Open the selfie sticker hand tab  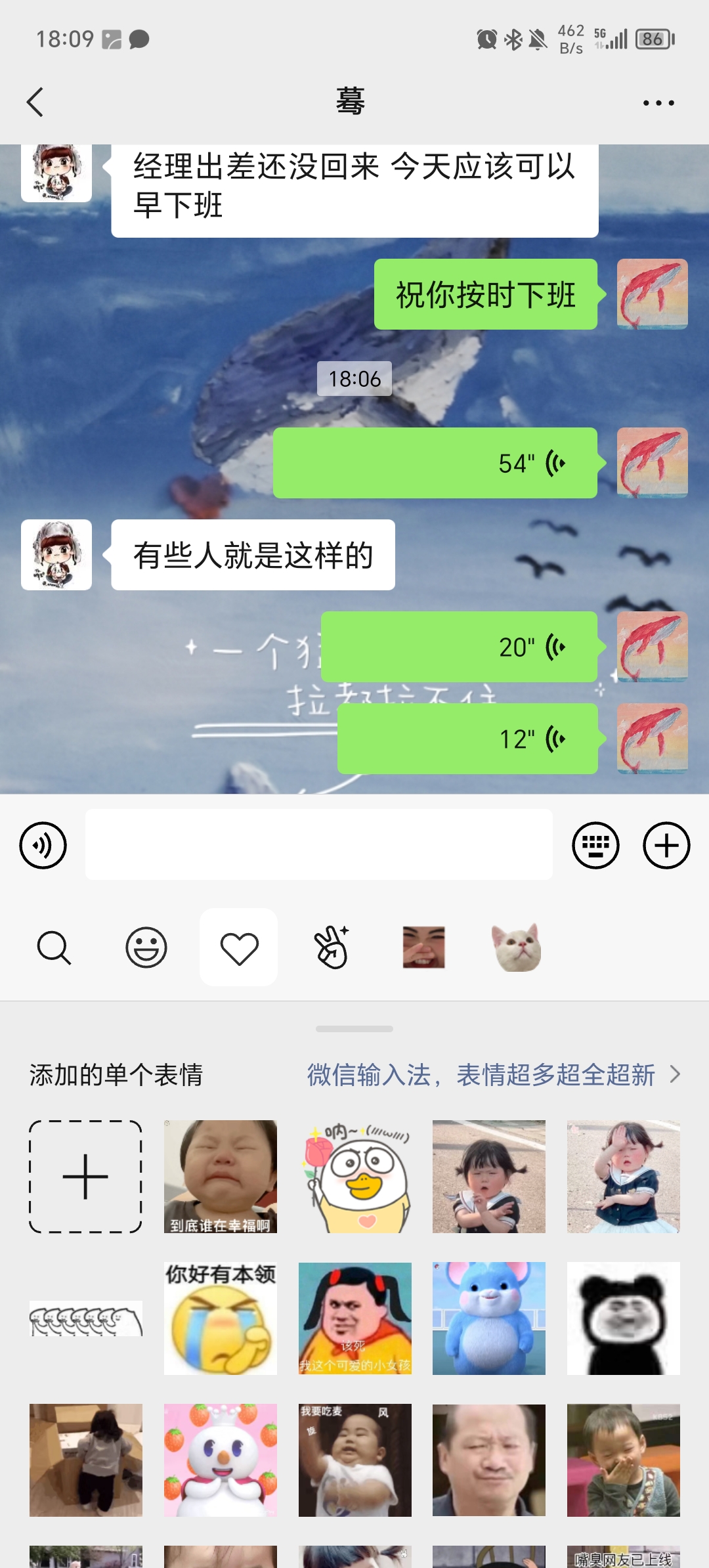332,947
